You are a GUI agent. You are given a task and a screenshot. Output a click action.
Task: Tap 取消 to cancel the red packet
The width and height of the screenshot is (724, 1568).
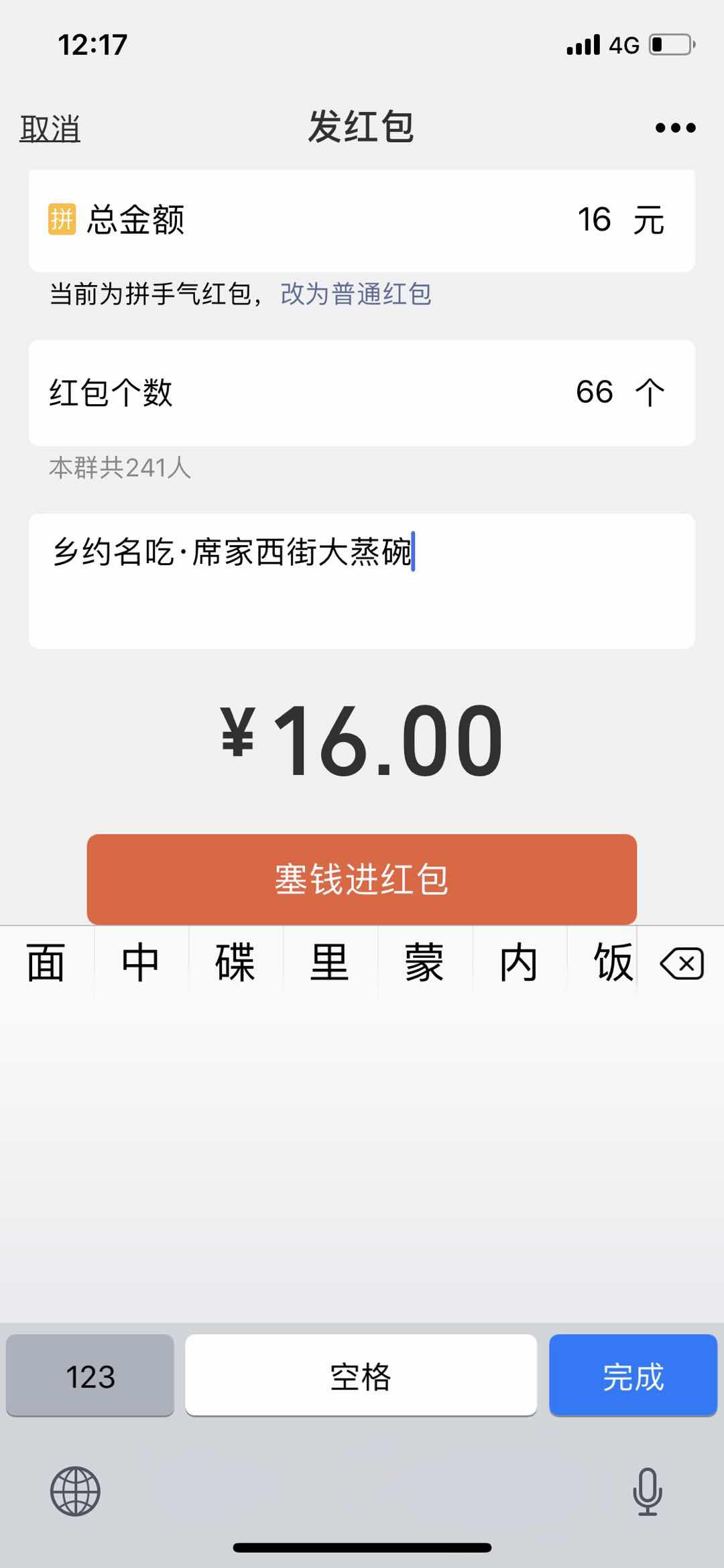(50, 128)
